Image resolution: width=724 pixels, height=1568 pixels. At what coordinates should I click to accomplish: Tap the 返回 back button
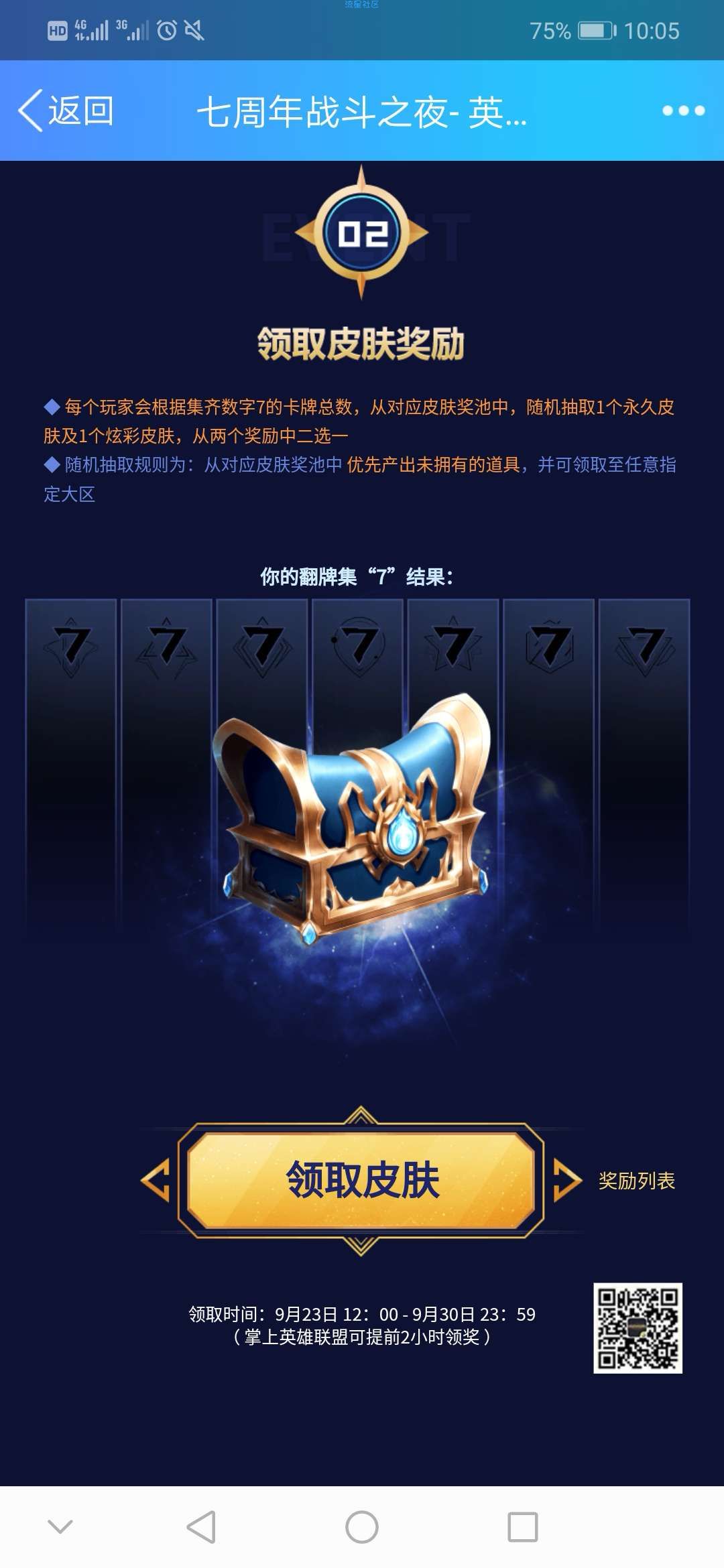(66, 111)
